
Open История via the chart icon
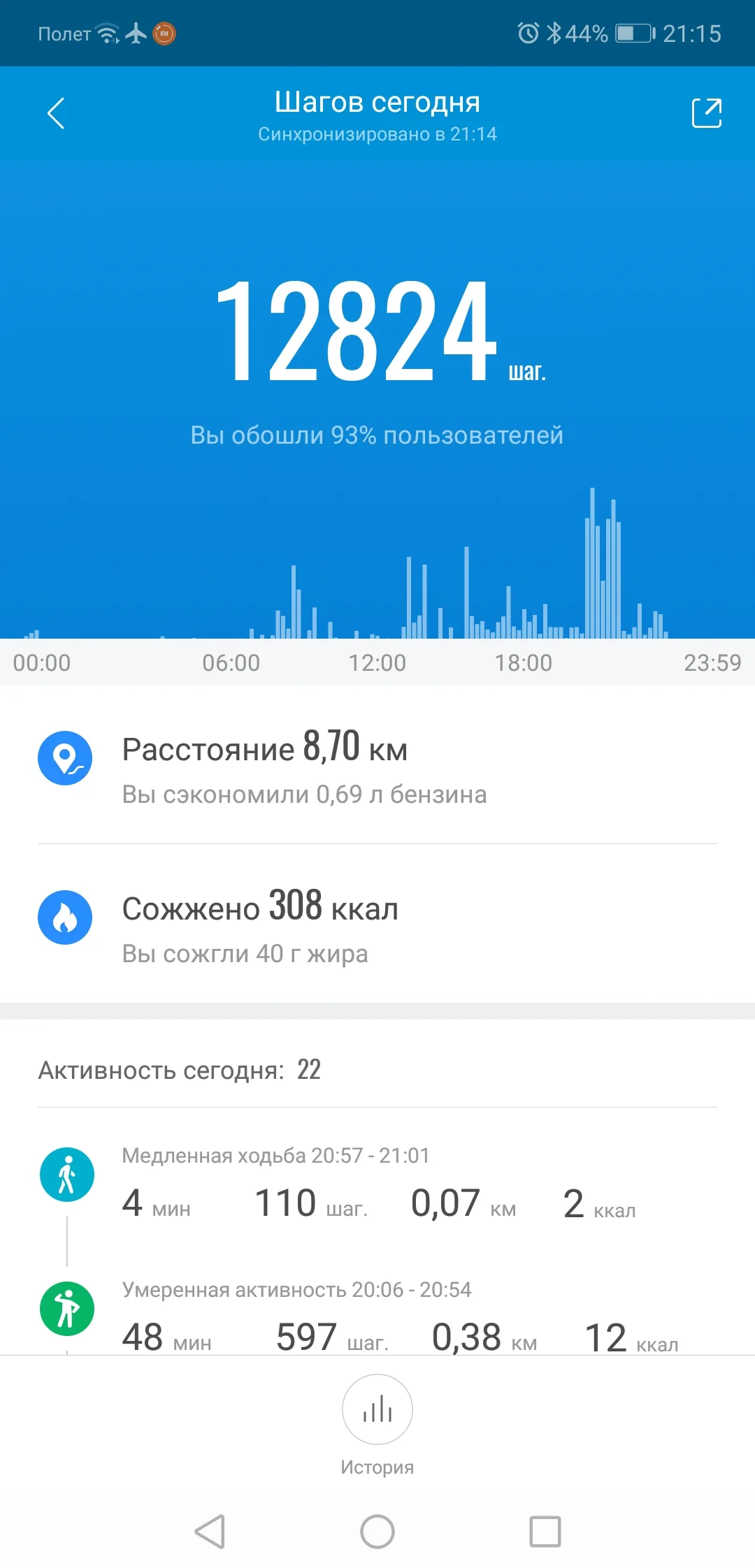coord(377,1410)
